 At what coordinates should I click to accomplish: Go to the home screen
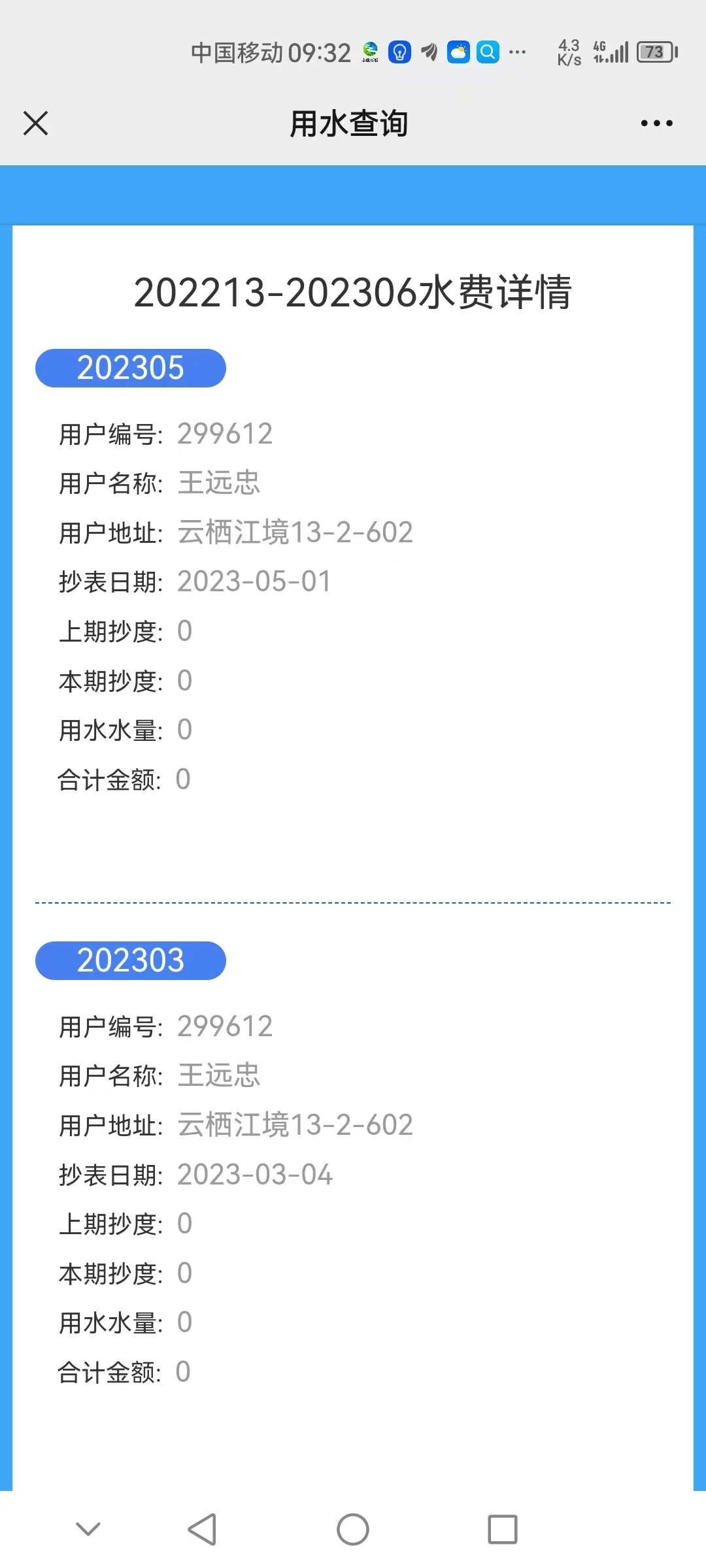[x=353, y=1529]
